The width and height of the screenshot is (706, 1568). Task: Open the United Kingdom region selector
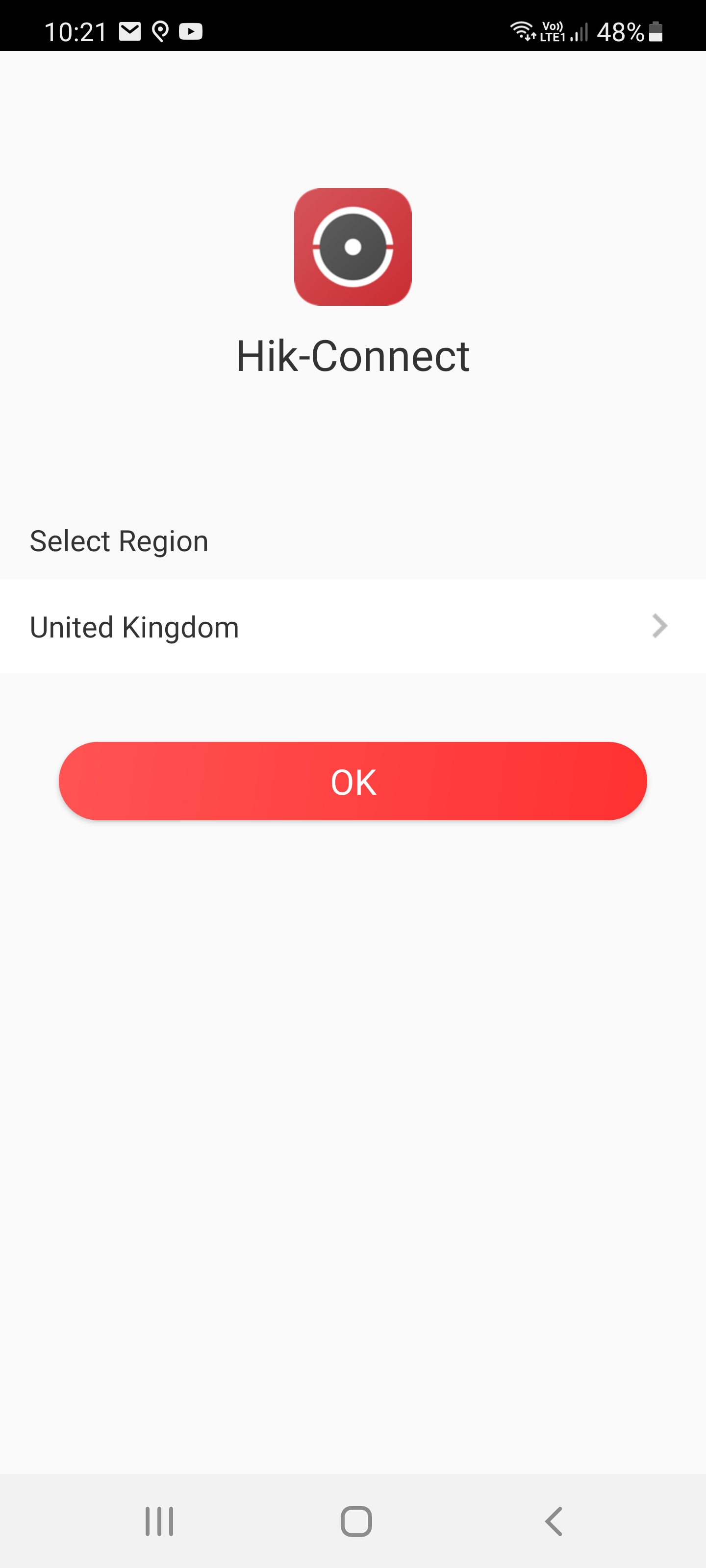pyautogui.click(x=352, y=626)
